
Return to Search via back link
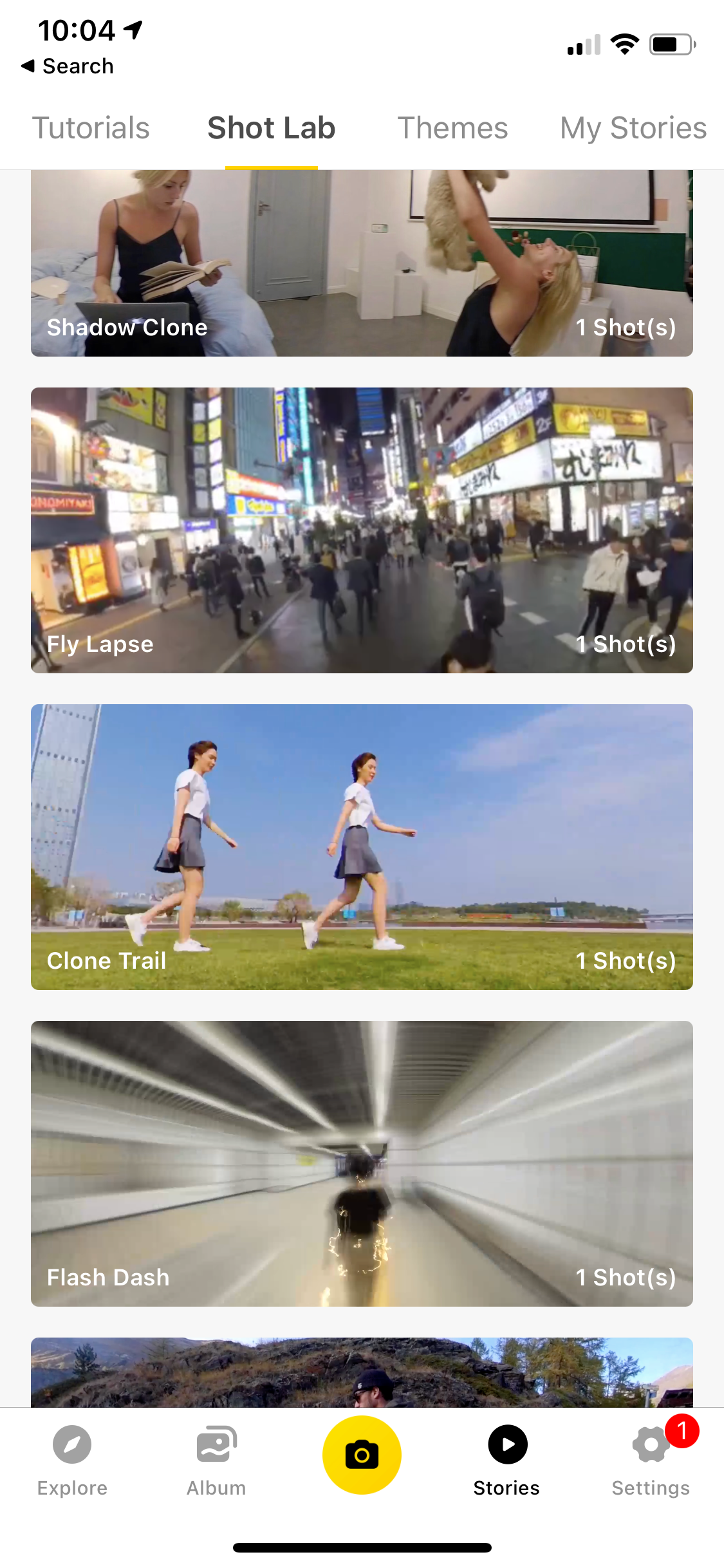pyautogui.click(x=68, y=66)
